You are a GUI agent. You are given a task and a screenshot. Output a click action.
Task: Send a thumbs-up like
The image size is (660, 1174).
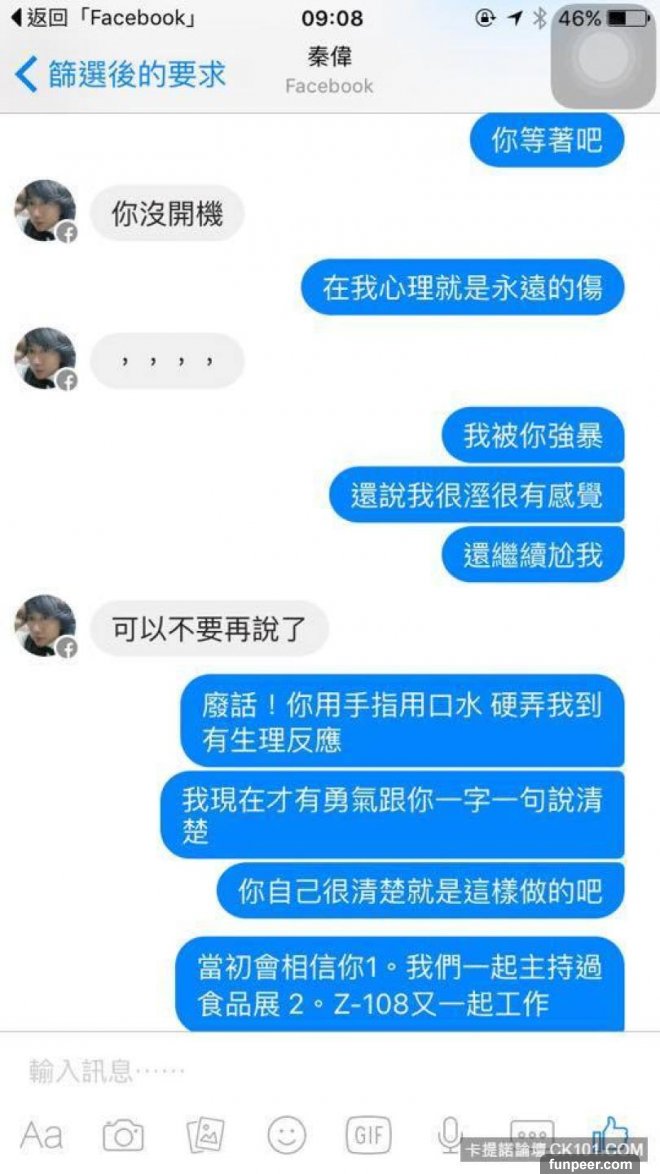point(610,1132)
